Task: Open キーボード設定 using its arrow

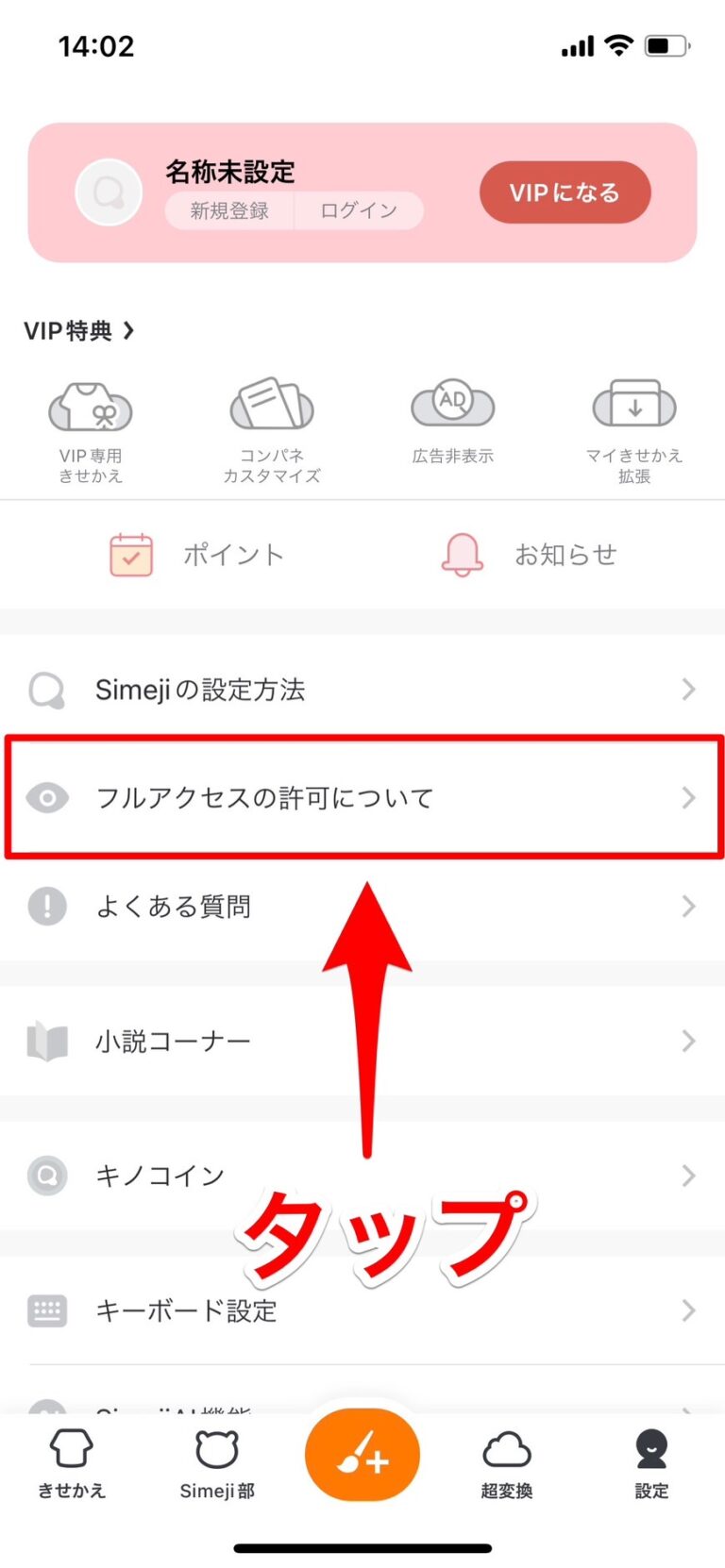Action: [688, 1310]
